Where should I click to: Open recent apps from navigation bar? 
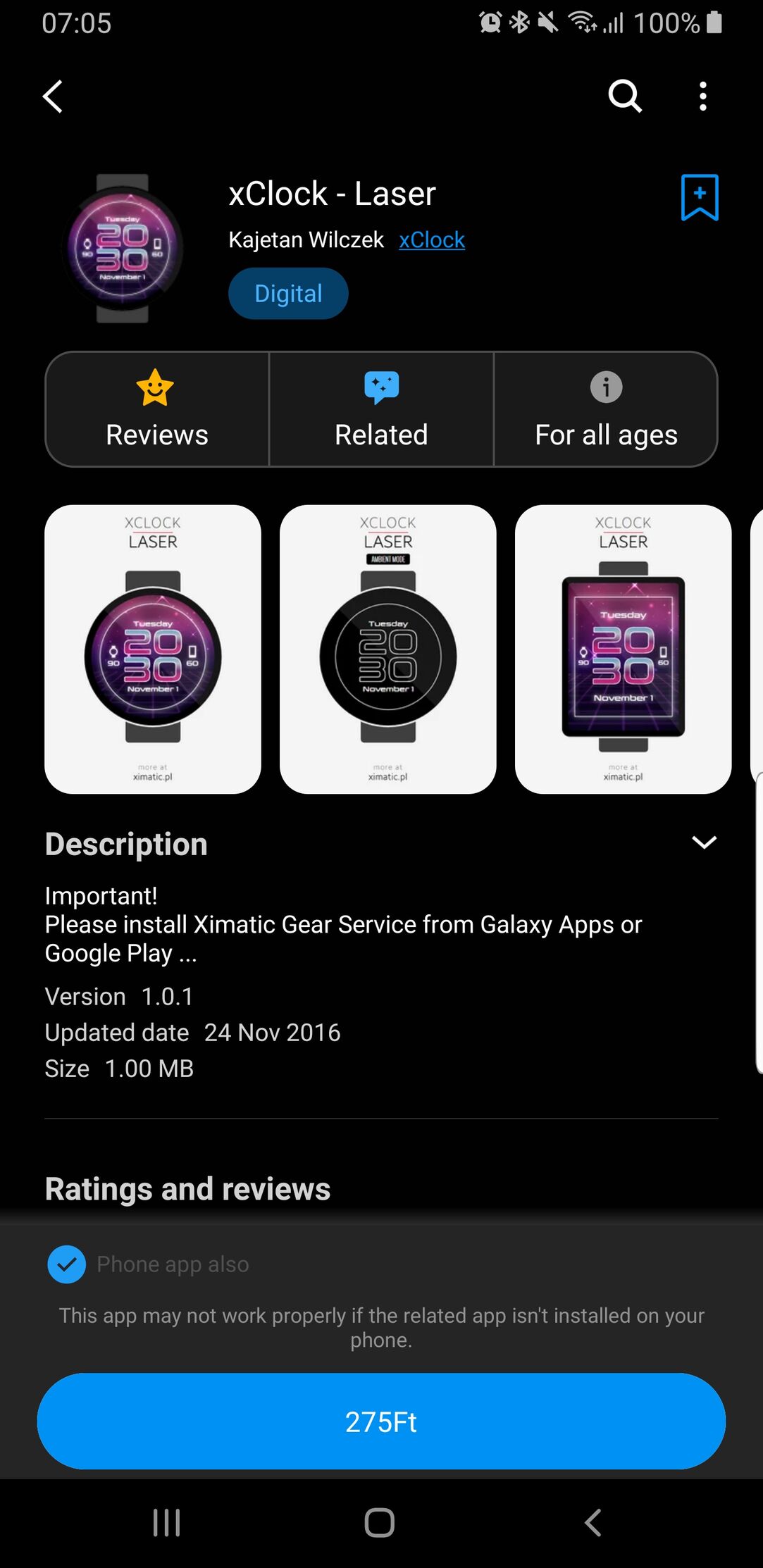[x=167, y=1522]
